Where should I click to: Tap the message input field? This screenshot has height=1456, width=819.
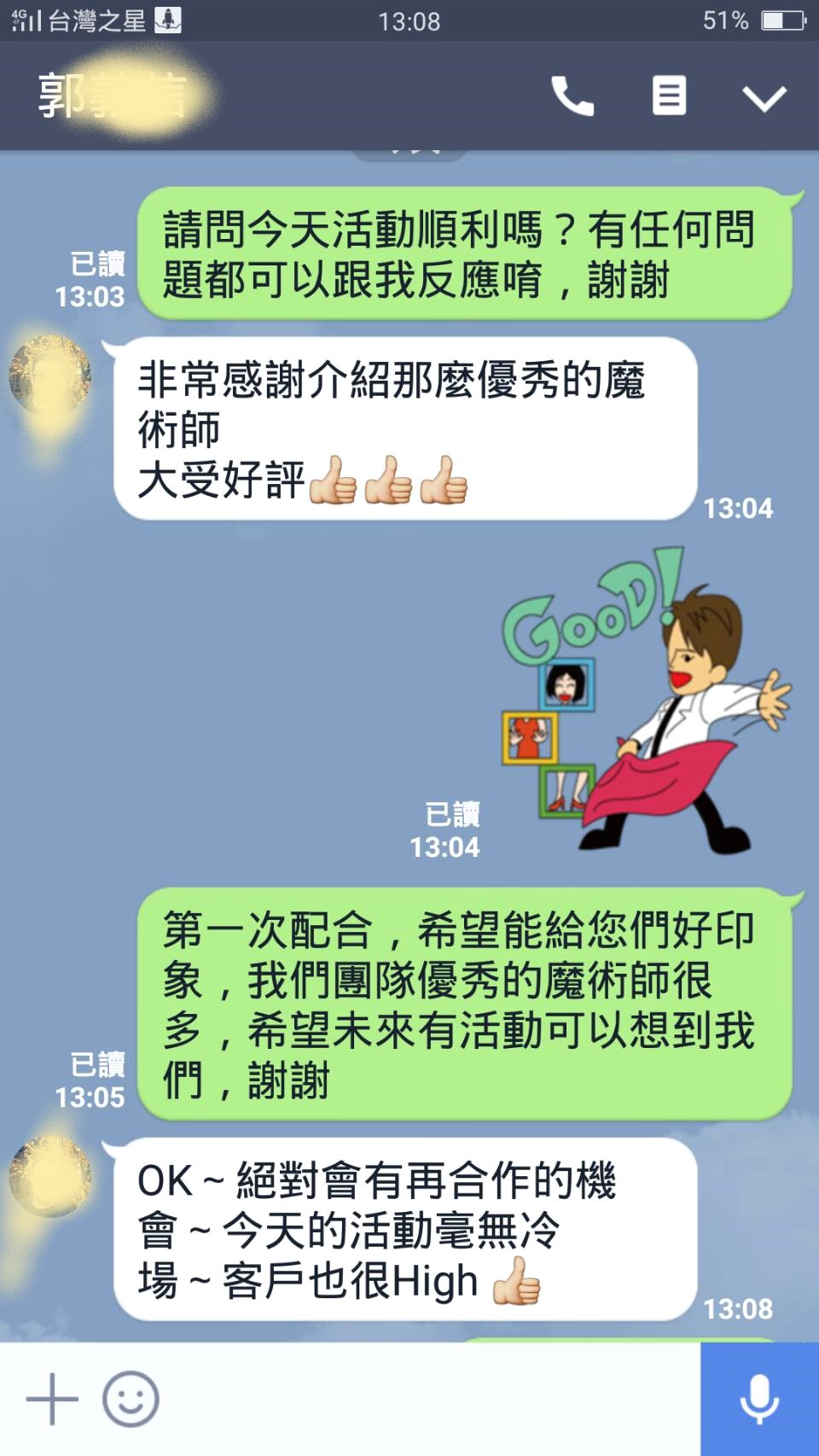click(x=427, y=1399)
